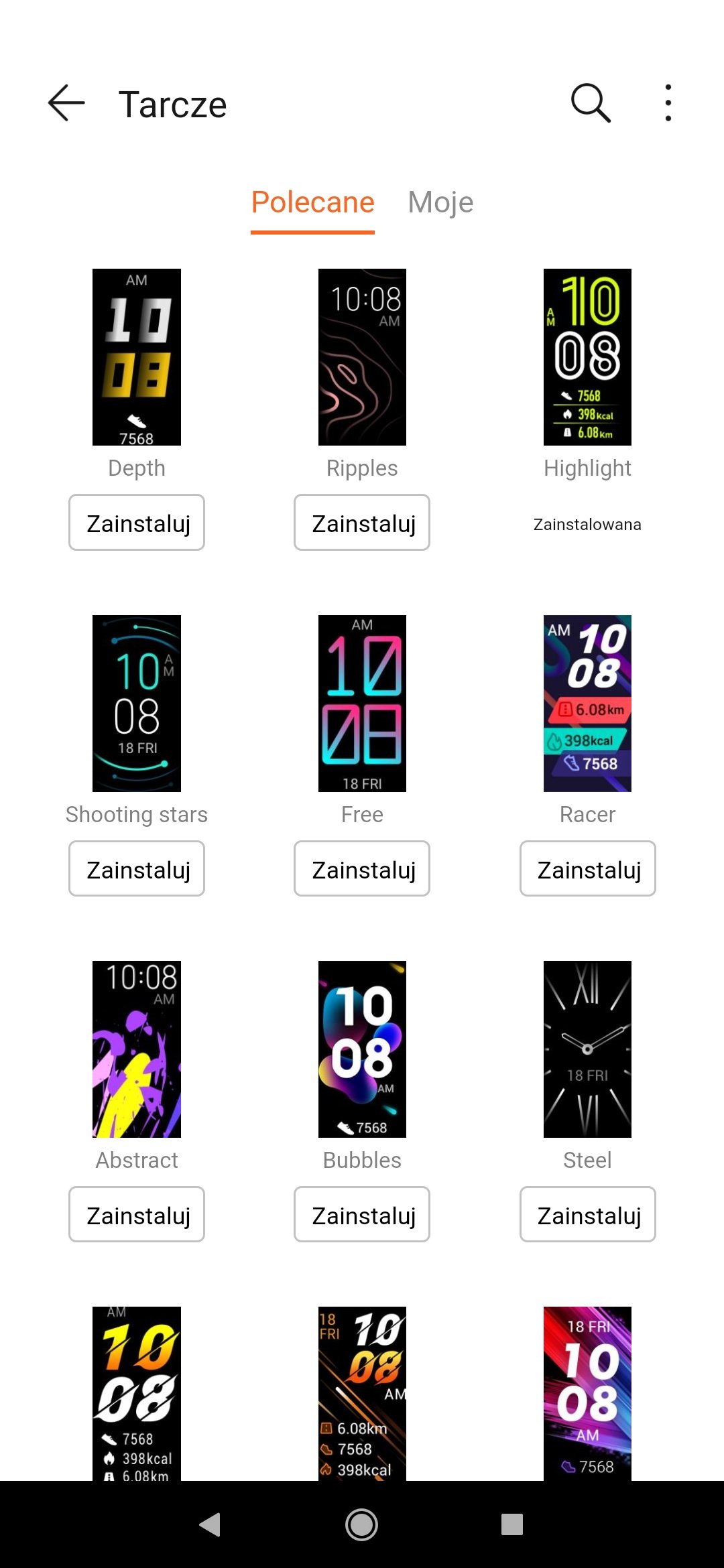The height and width of the screenshot is (1568, 724).
Task: Tap the system home button
Action: (362, 1524)
